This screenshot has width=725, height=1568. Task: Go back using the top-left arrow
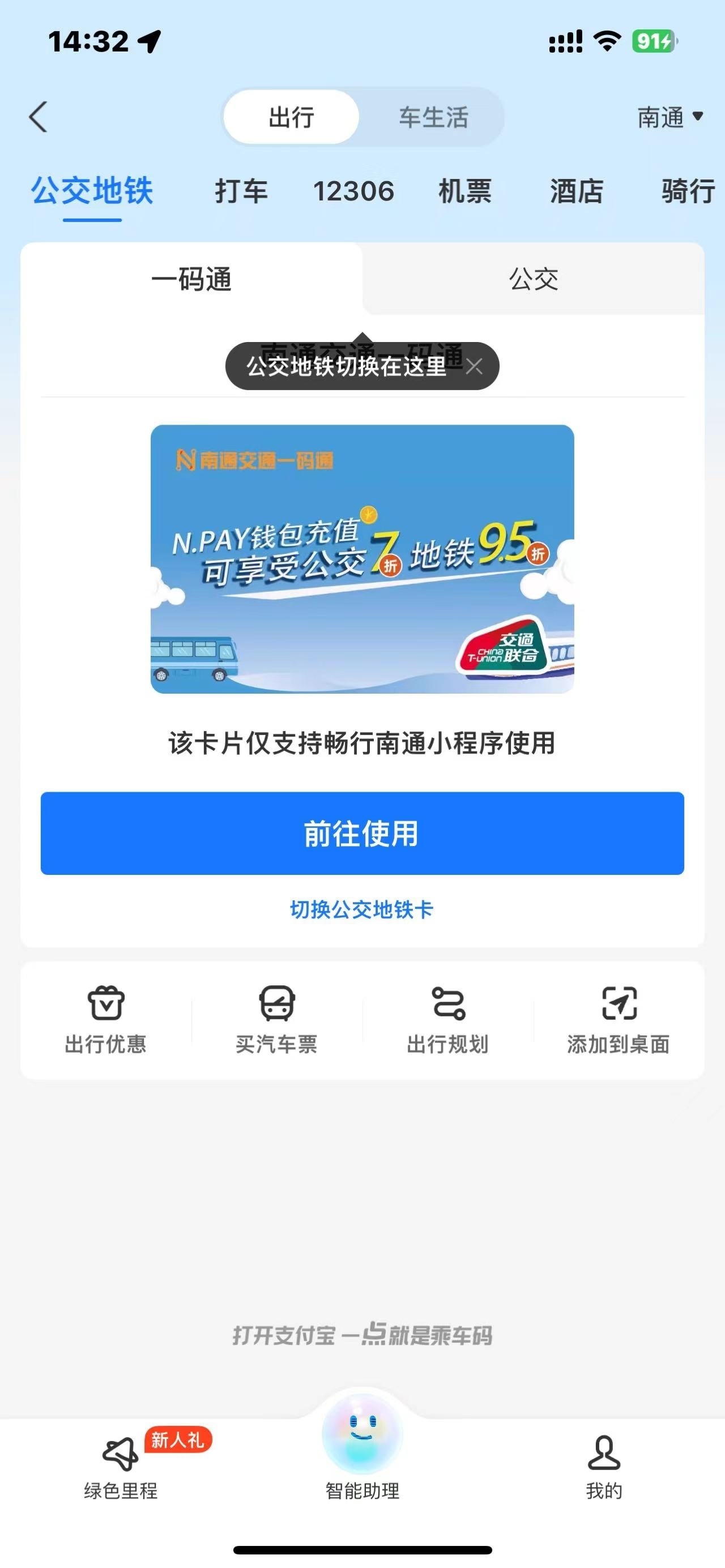pos(38,116)
